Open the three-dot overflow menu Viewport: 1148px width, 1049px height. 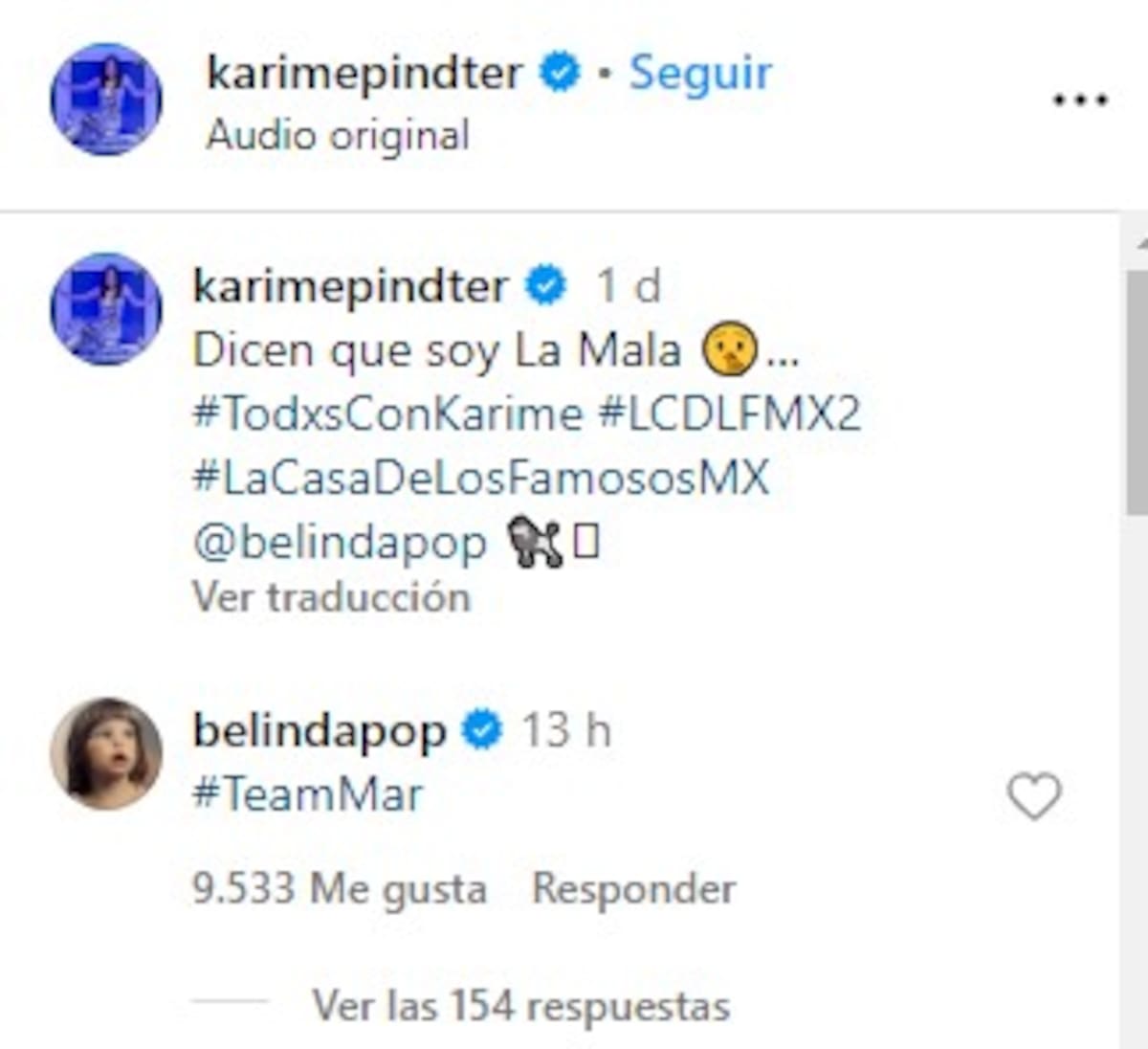click(x=1079, y=100)
